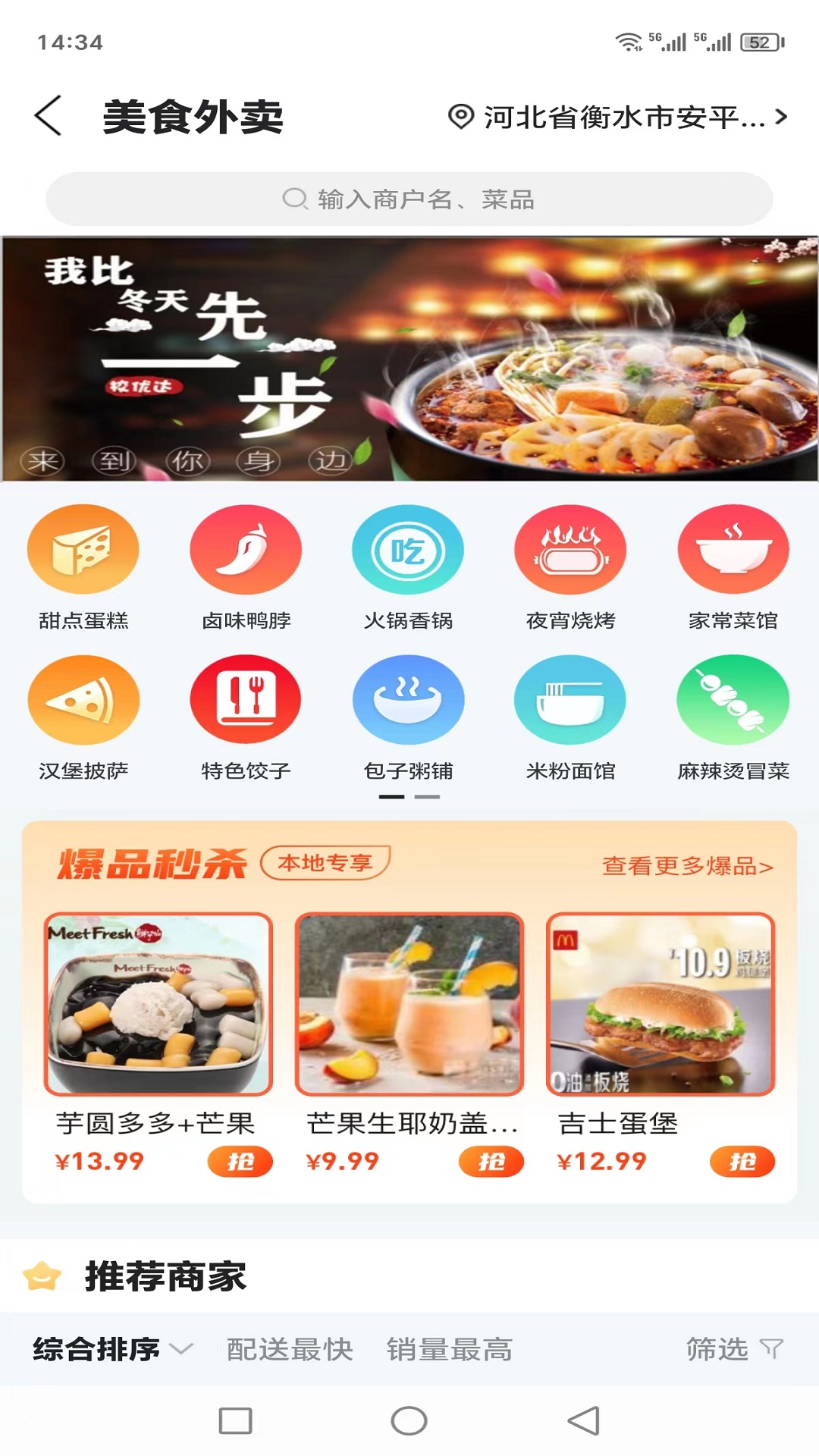Viewport: 819px width, 1456px height.
Task: Open the hot pot promotional banner
Action: point(409,359)
